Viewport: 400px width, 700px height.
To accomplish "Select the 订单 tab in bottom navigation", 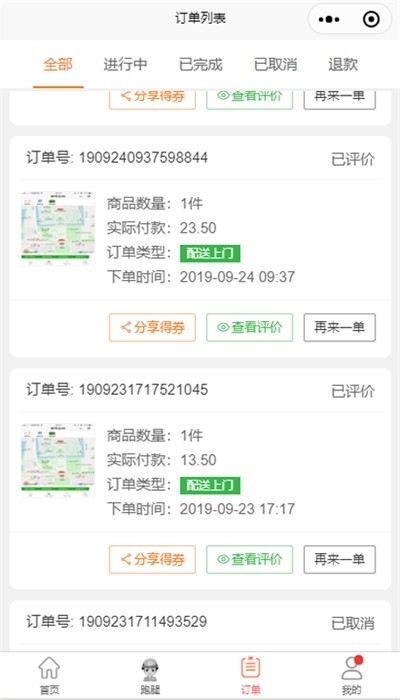I will coord(250,676).
